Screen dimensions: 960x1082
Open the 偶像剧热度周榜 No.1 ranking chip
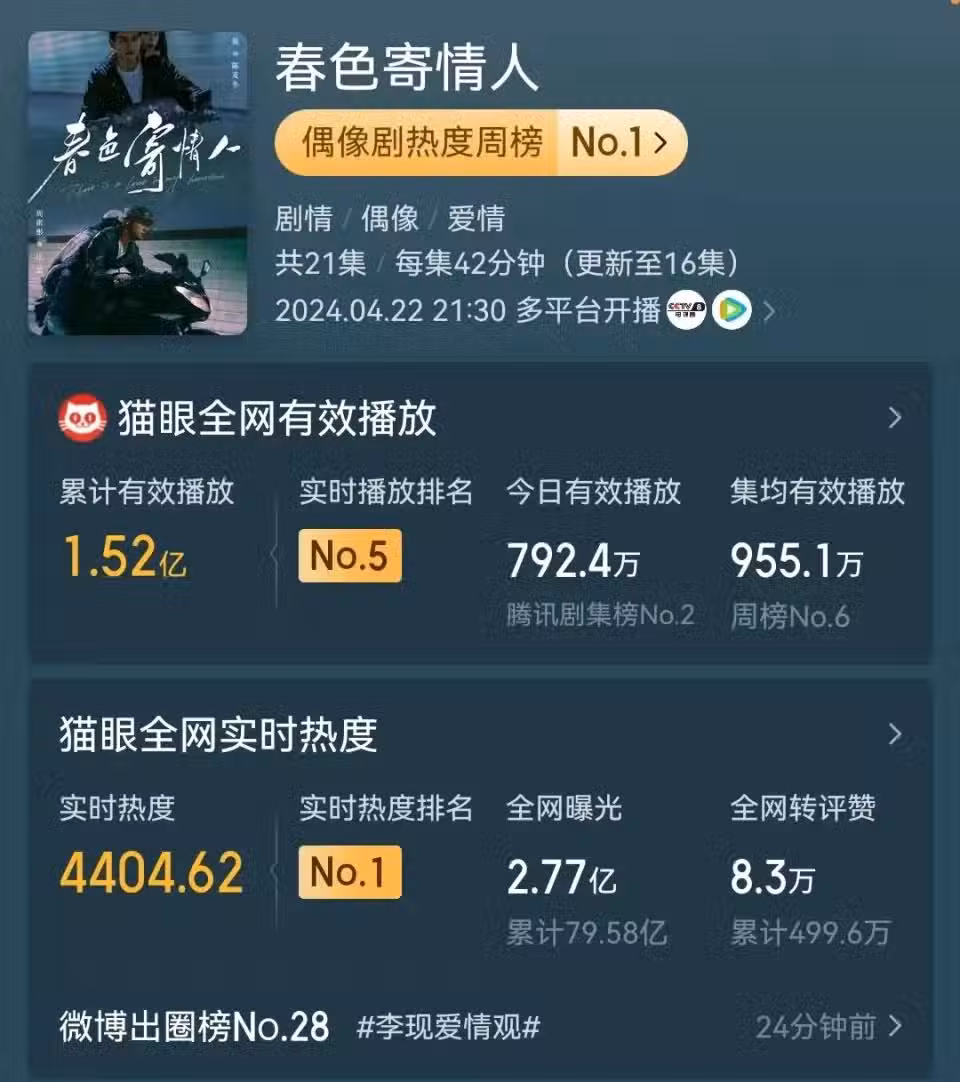(480, 143)
